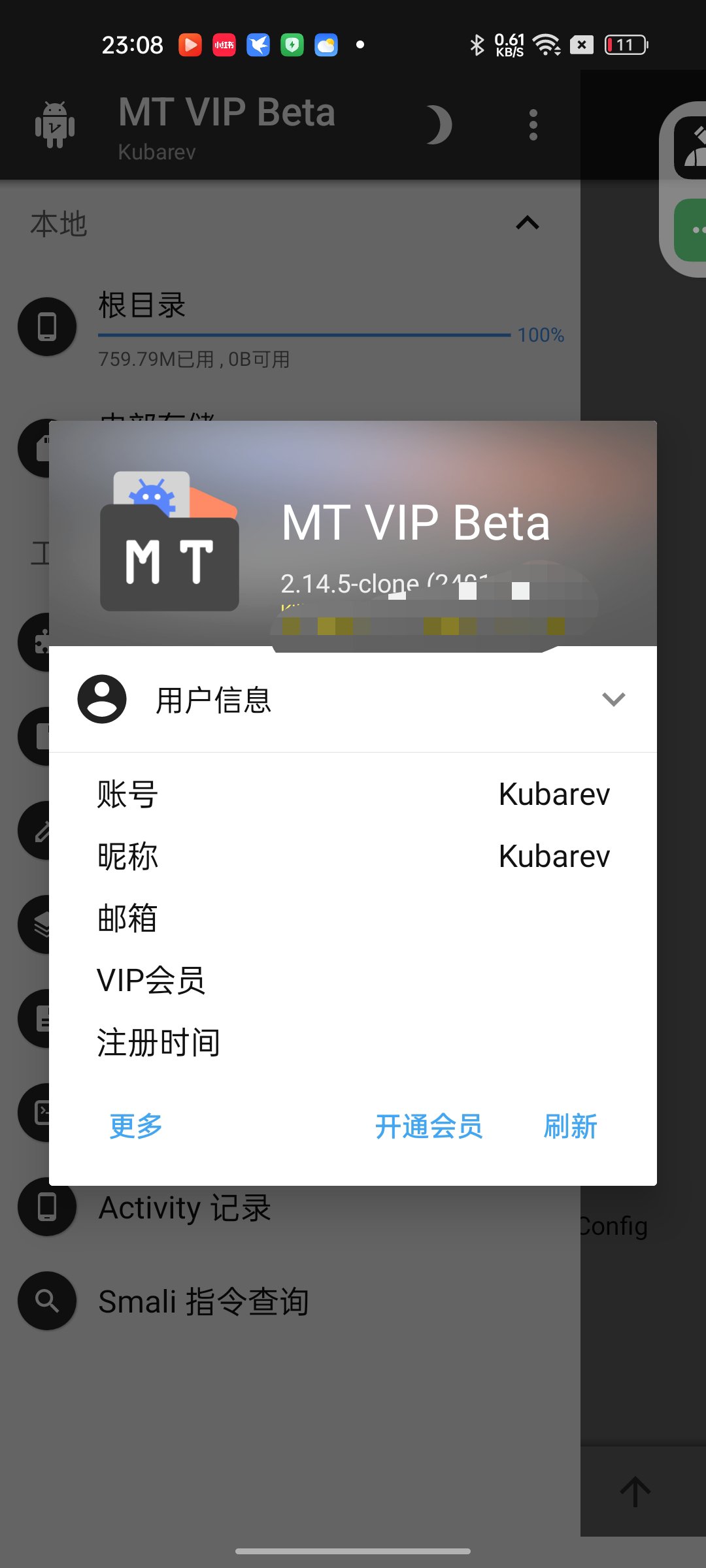Tap 开通会员 to activate membership
The height and width of the screenshot is (1568, 706).
[x=429, y=1126]
